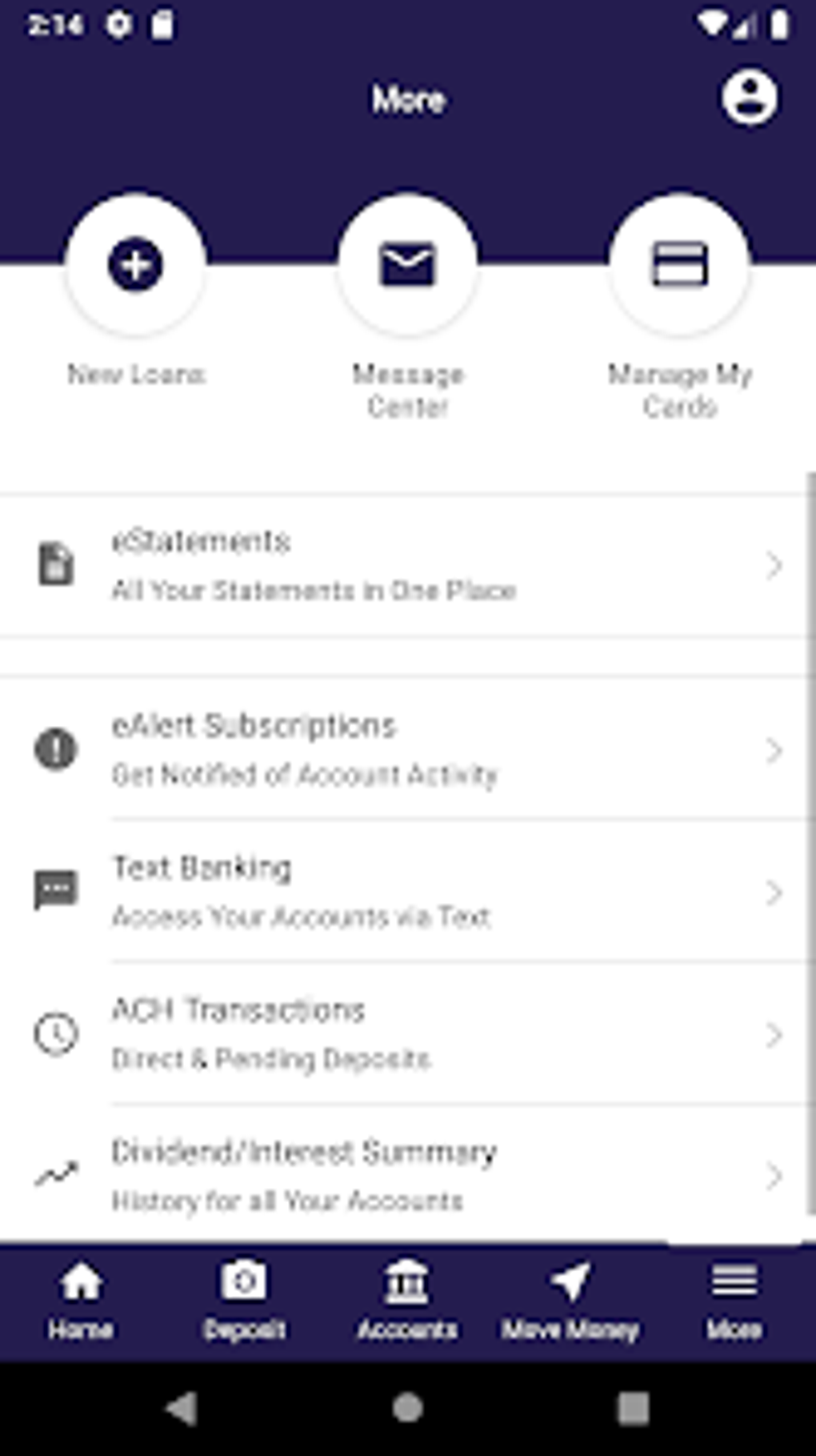Open the Message Center envelope icon
Viewport: 816px width, 1456px height.
[x=407, y=265]
